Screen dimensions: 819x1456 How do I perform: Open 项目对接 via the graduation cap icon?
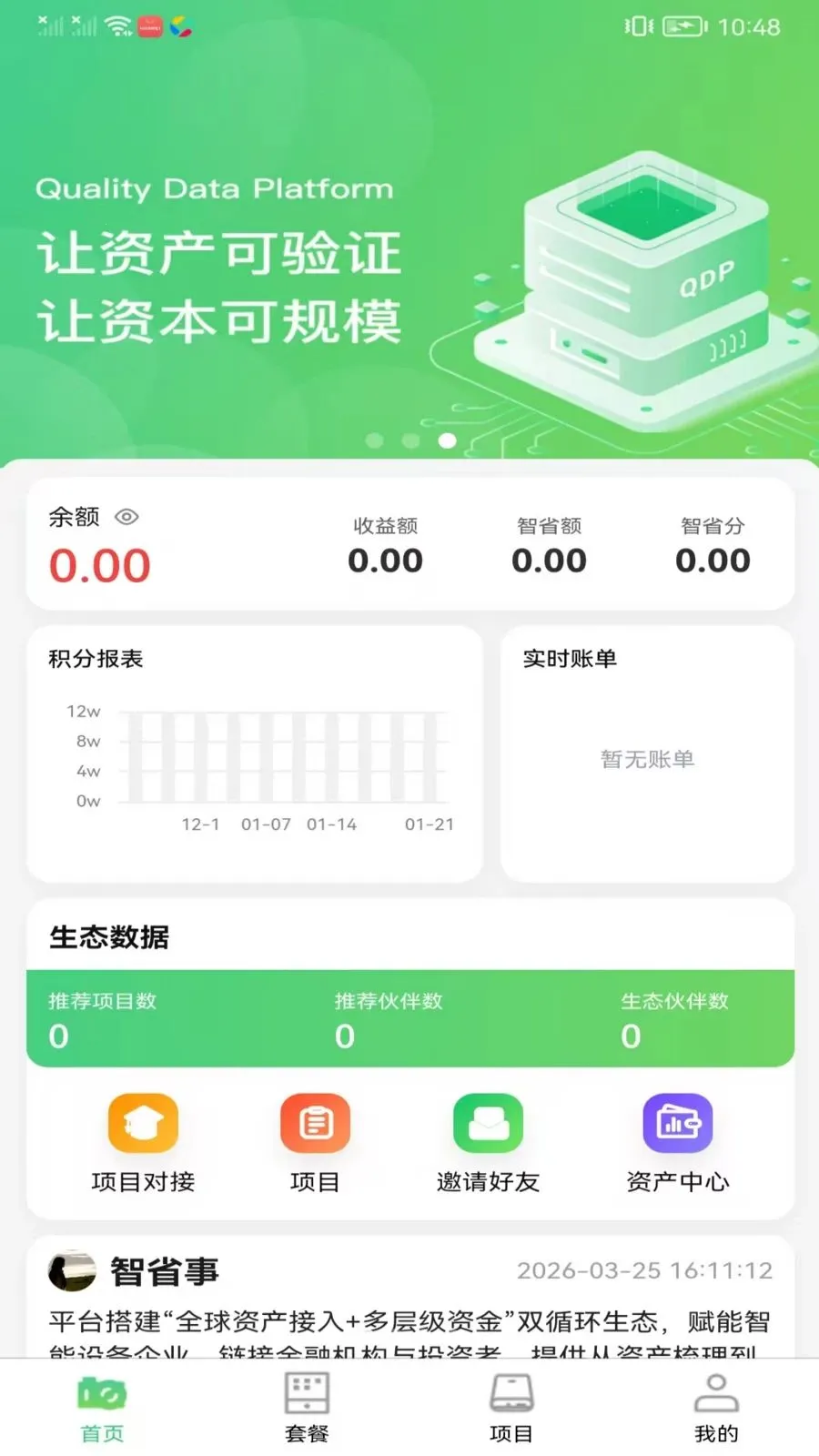click(143, 1122)
